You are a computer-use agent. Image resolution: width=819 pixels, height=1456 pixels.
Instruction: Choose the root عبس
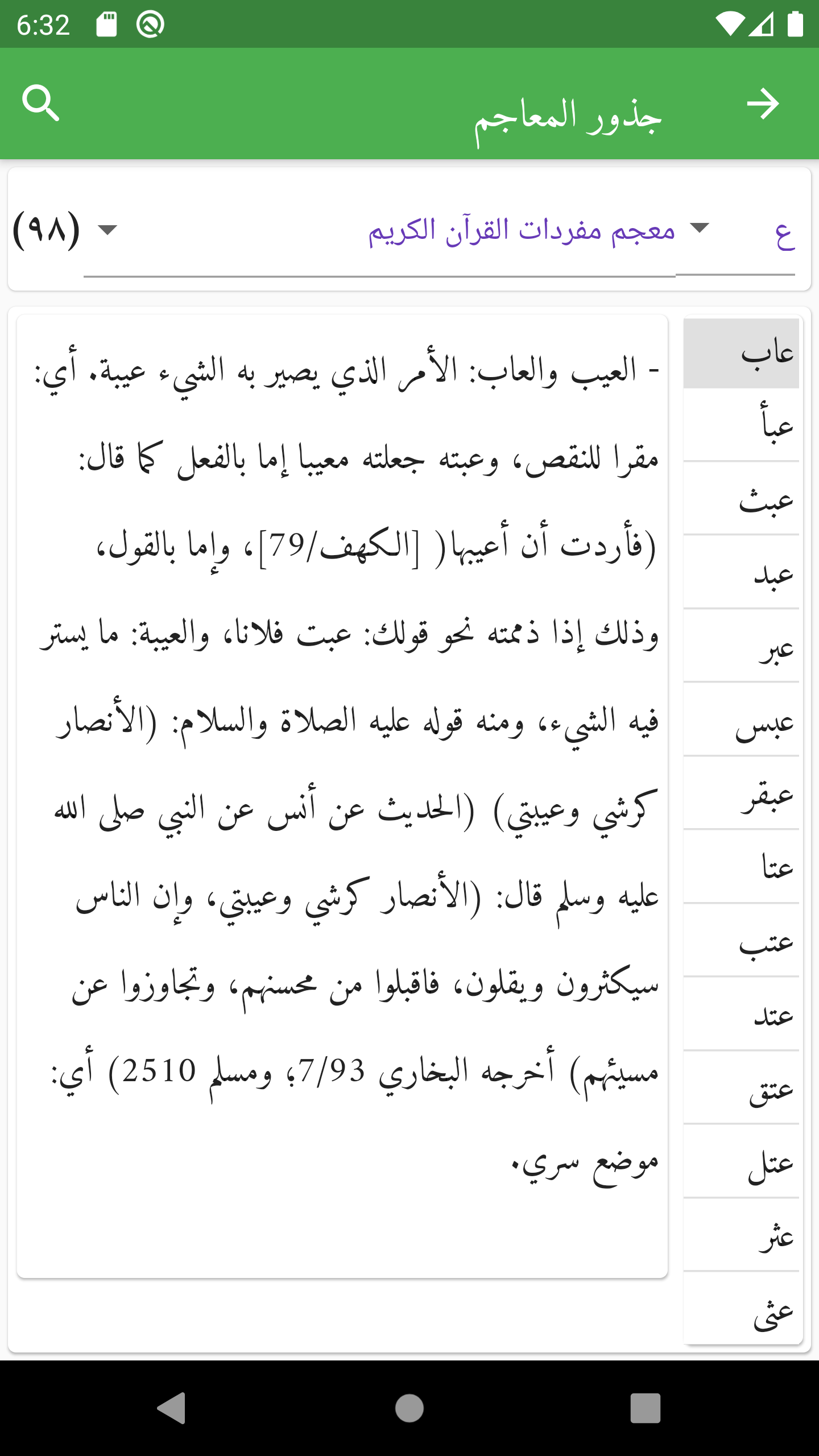[x=741, y=720]
